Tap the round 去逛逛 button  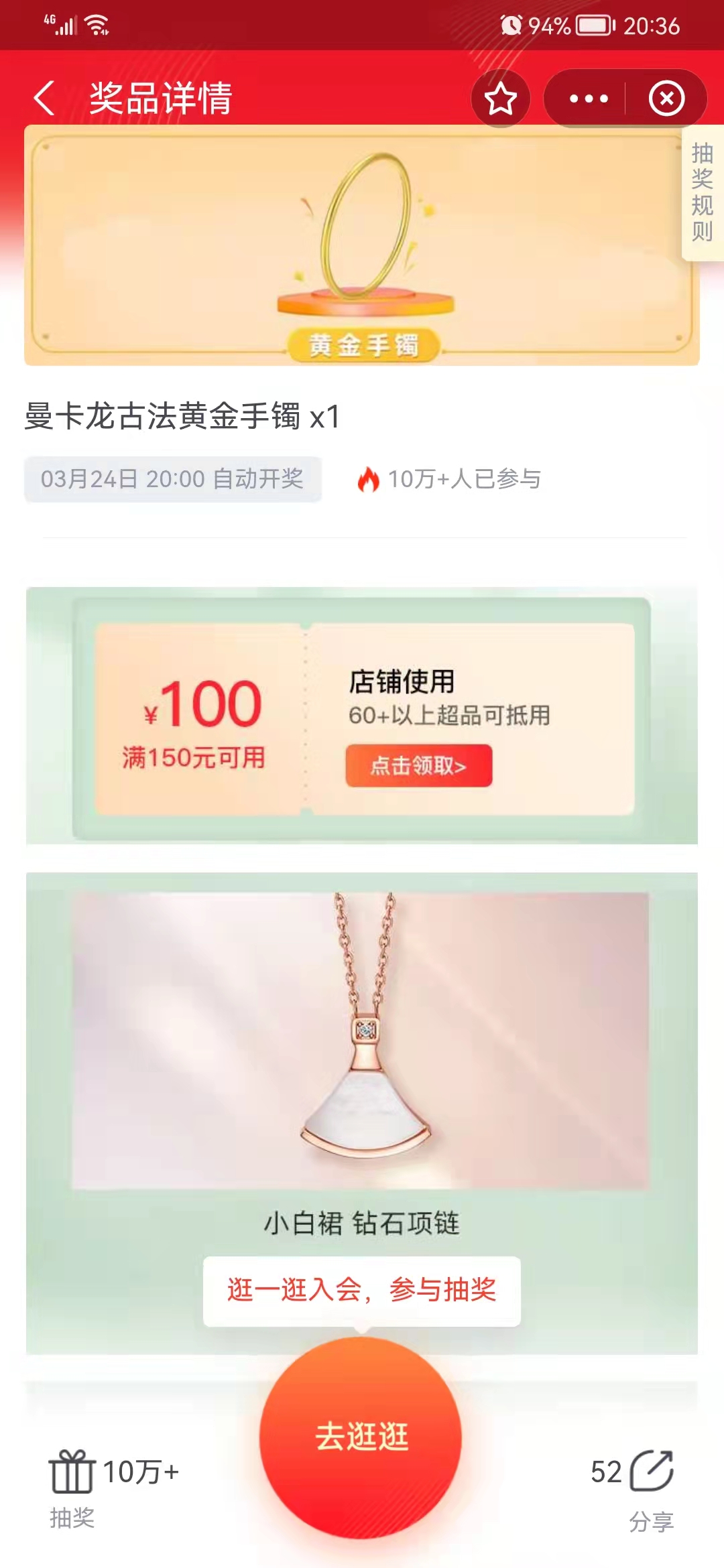point(361,1437)
